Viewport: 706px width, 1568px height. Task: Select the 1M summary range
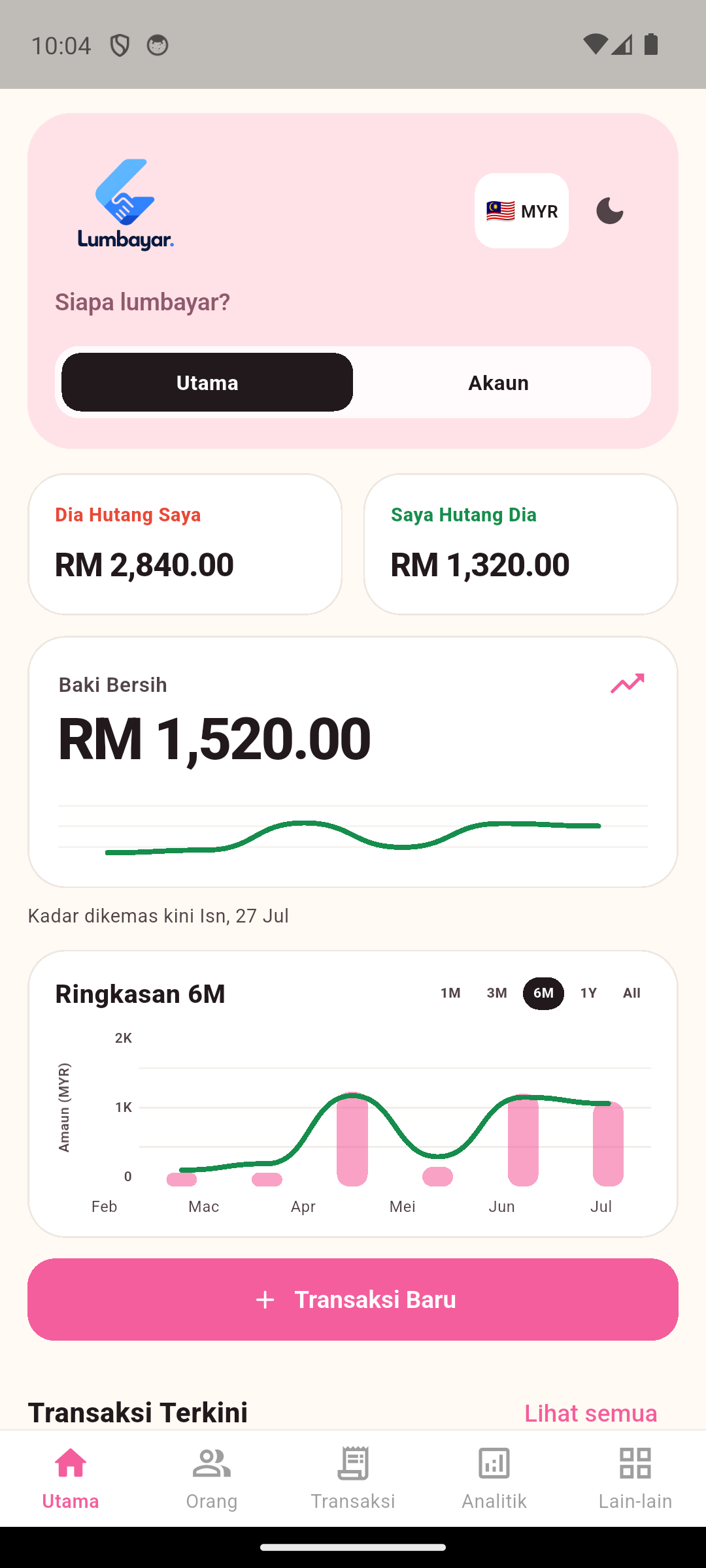pos(450,993)
